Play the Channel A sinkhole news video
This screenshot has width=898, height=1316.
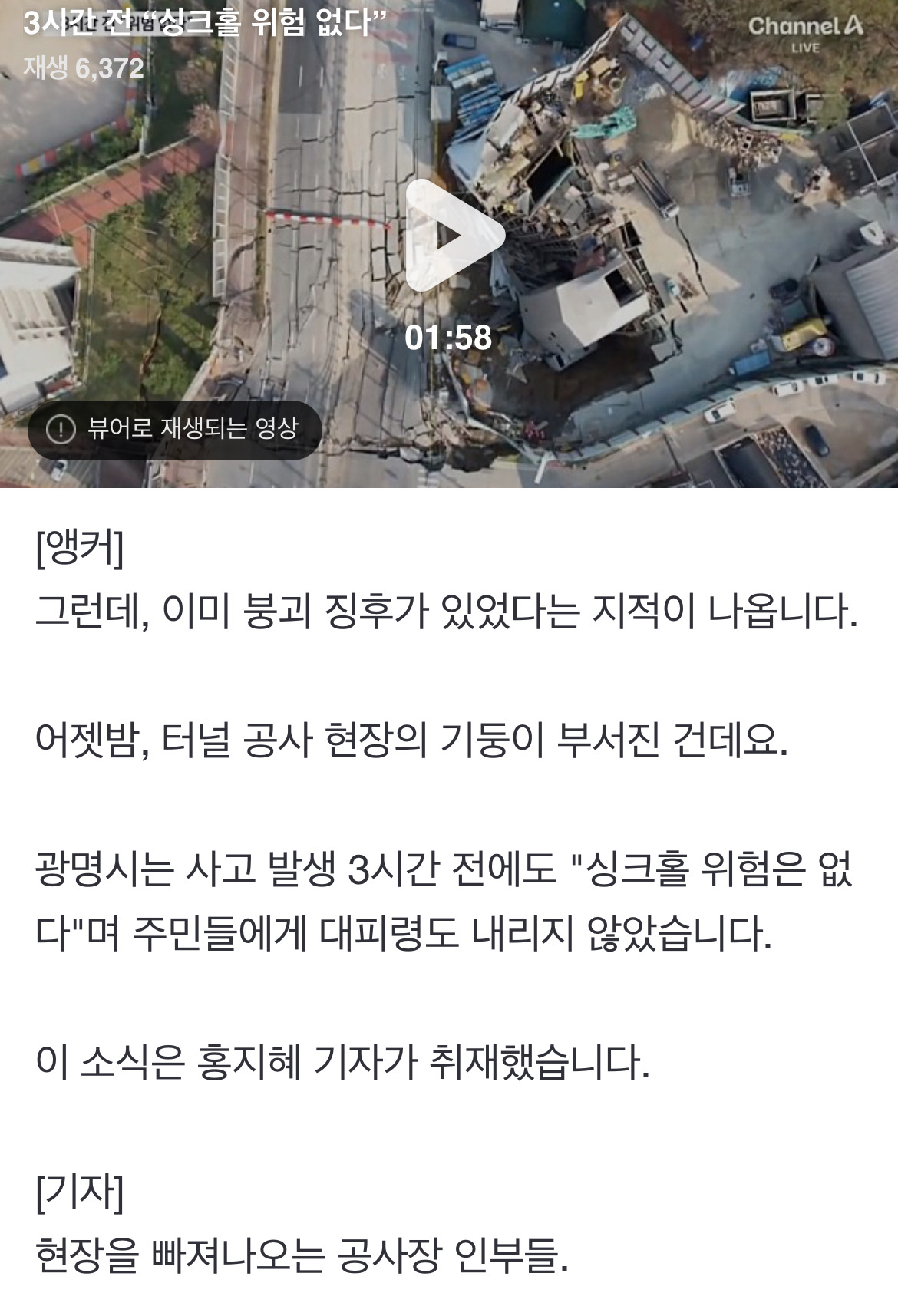[454, 236]
